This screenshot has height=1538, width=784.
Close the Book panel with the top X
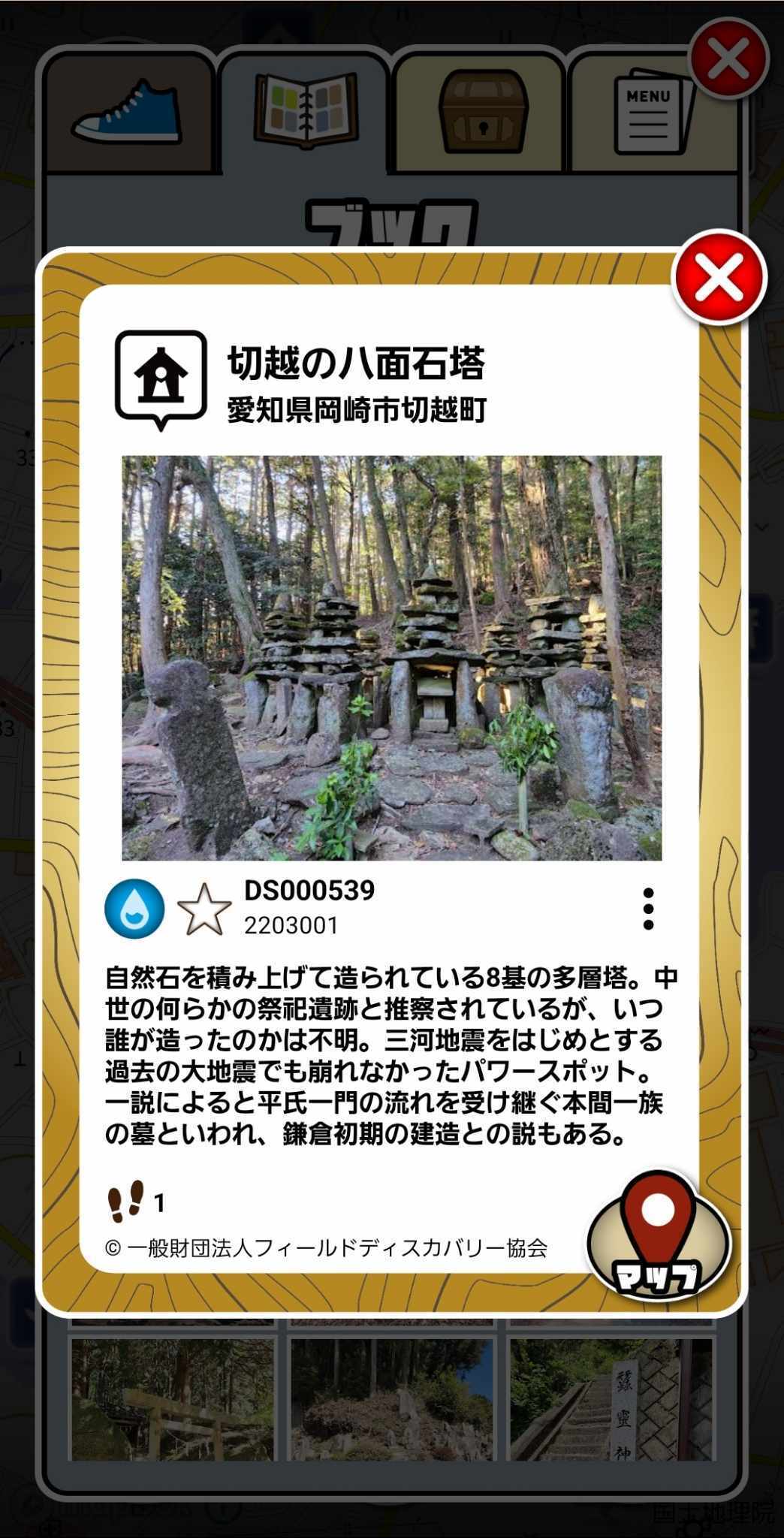(728, 59)
